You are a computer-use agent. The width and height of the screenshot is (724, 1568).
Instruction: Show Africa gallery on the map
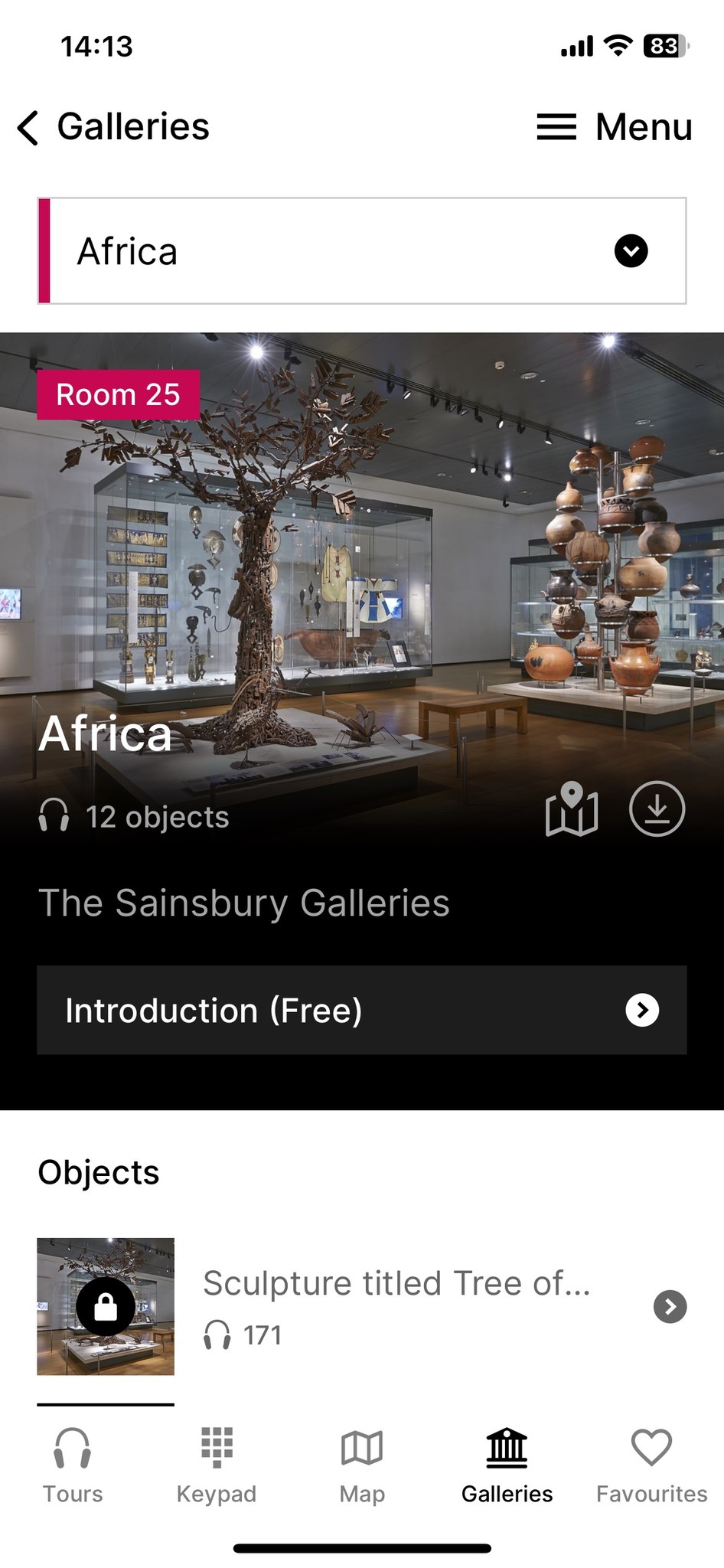(x=572, y=809)
